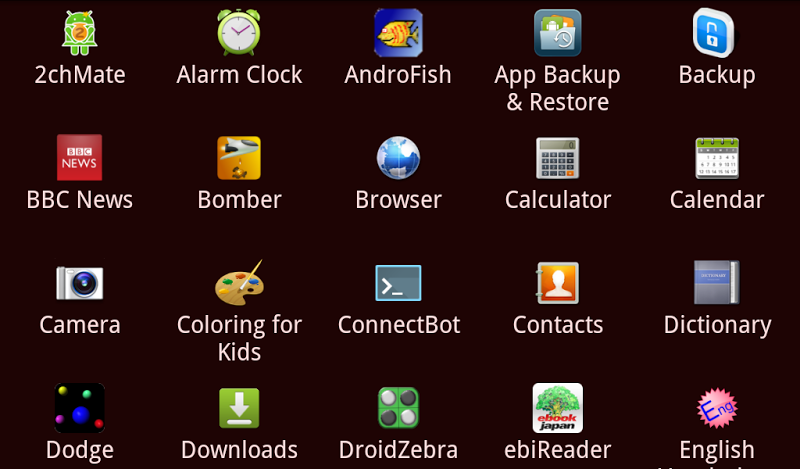Start the Bomber game
800x469 pixels.
pyautogui.click(x=239, y=158)
